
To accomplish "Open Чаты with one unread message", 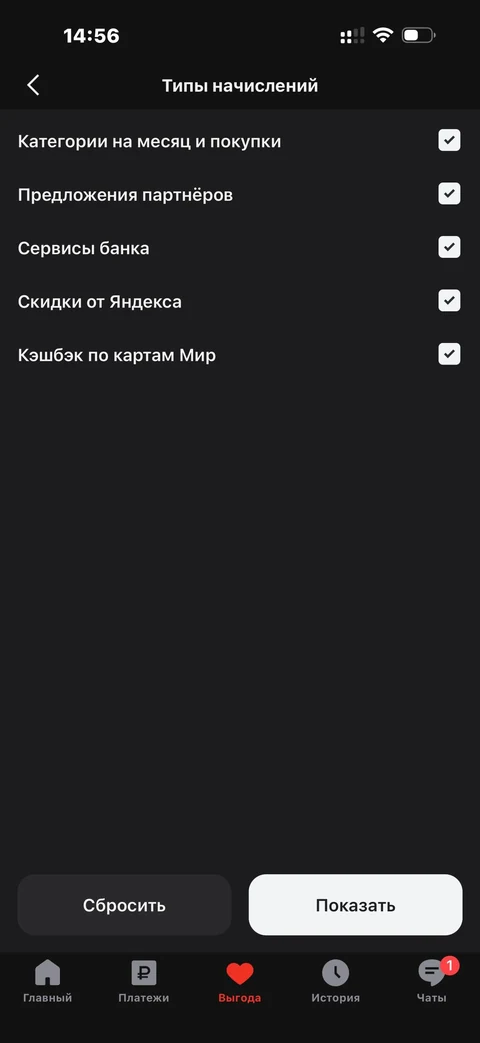I will 432,982.
